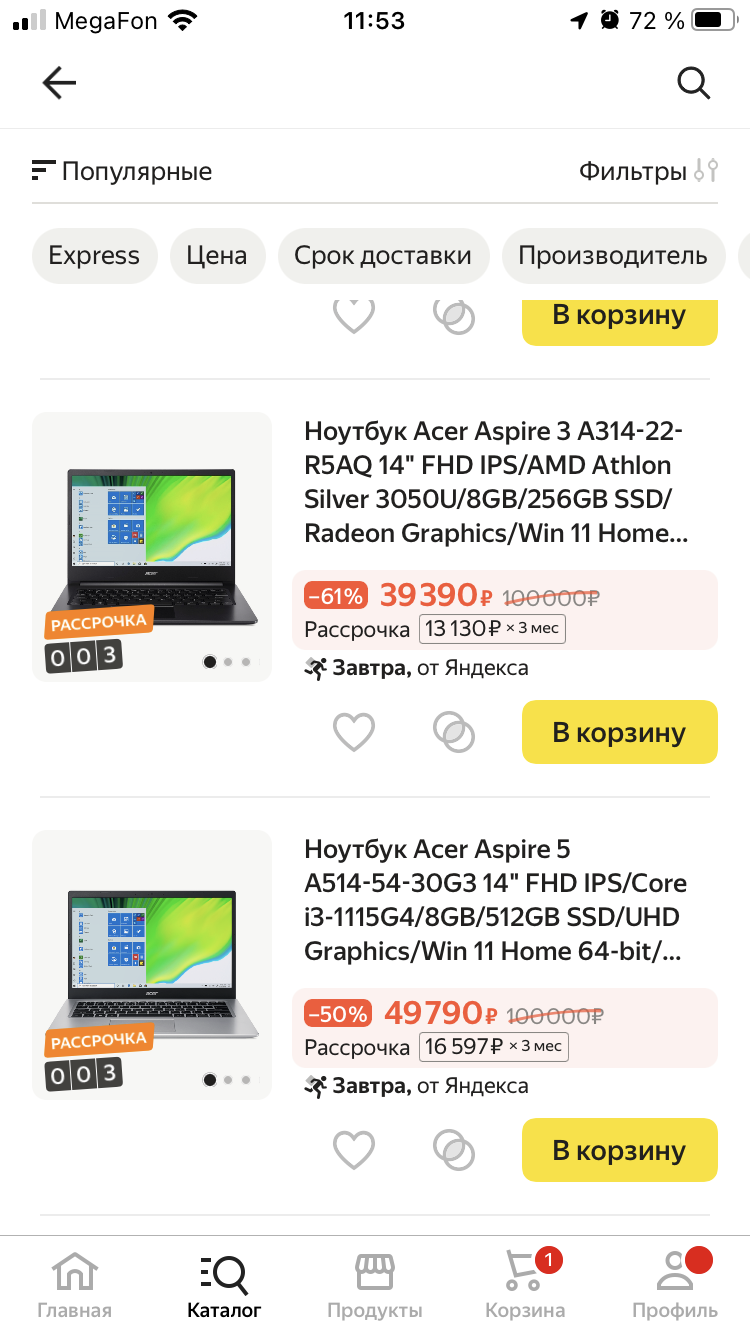The height and width of the screenshot is (1334, 750).
Task: Switch to the Главная tab
Action: (75, 1285)
